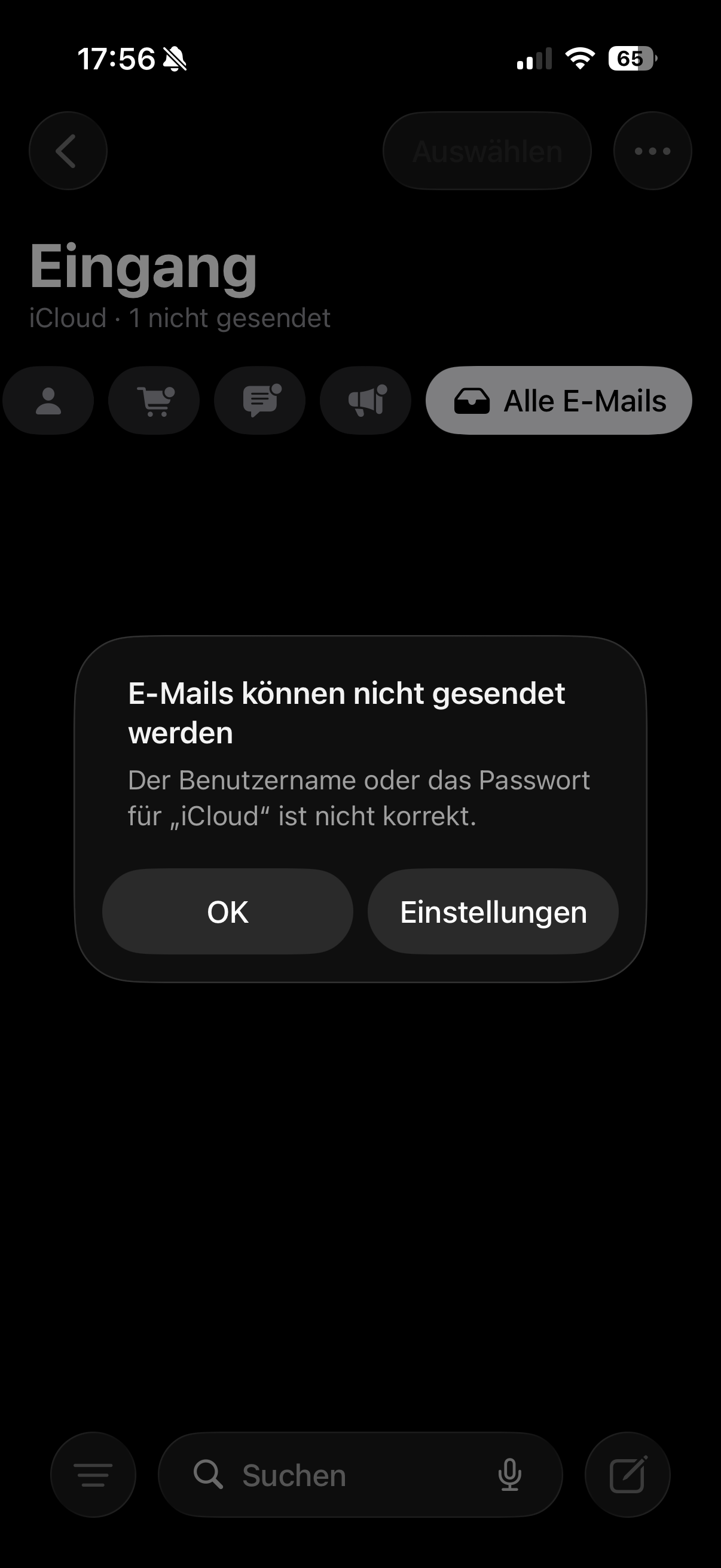Tap the Suchen search field
Screen dimensions: 721x1568
coord(341,1475)
